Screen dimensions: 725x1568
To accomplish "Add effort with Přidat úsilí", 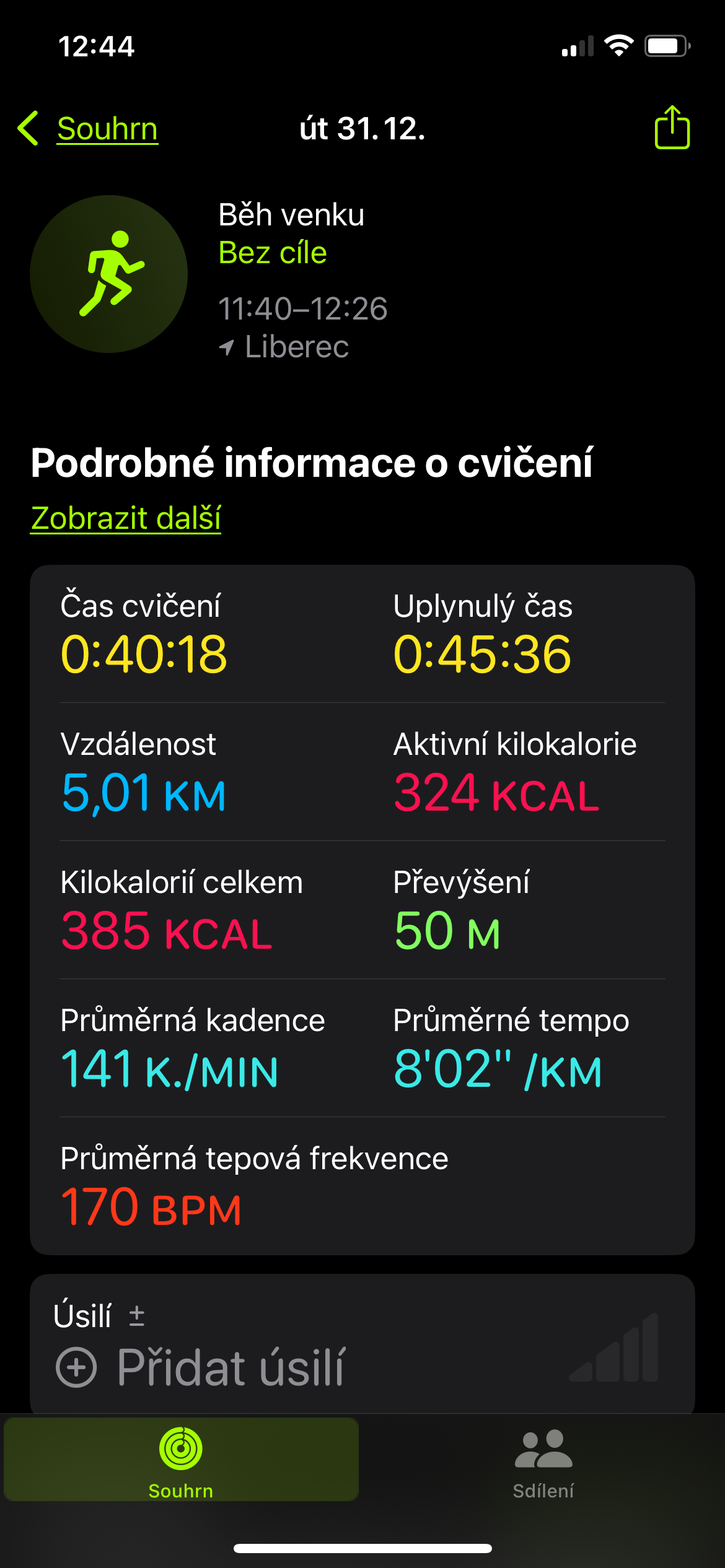I will tap(200, 1367).
